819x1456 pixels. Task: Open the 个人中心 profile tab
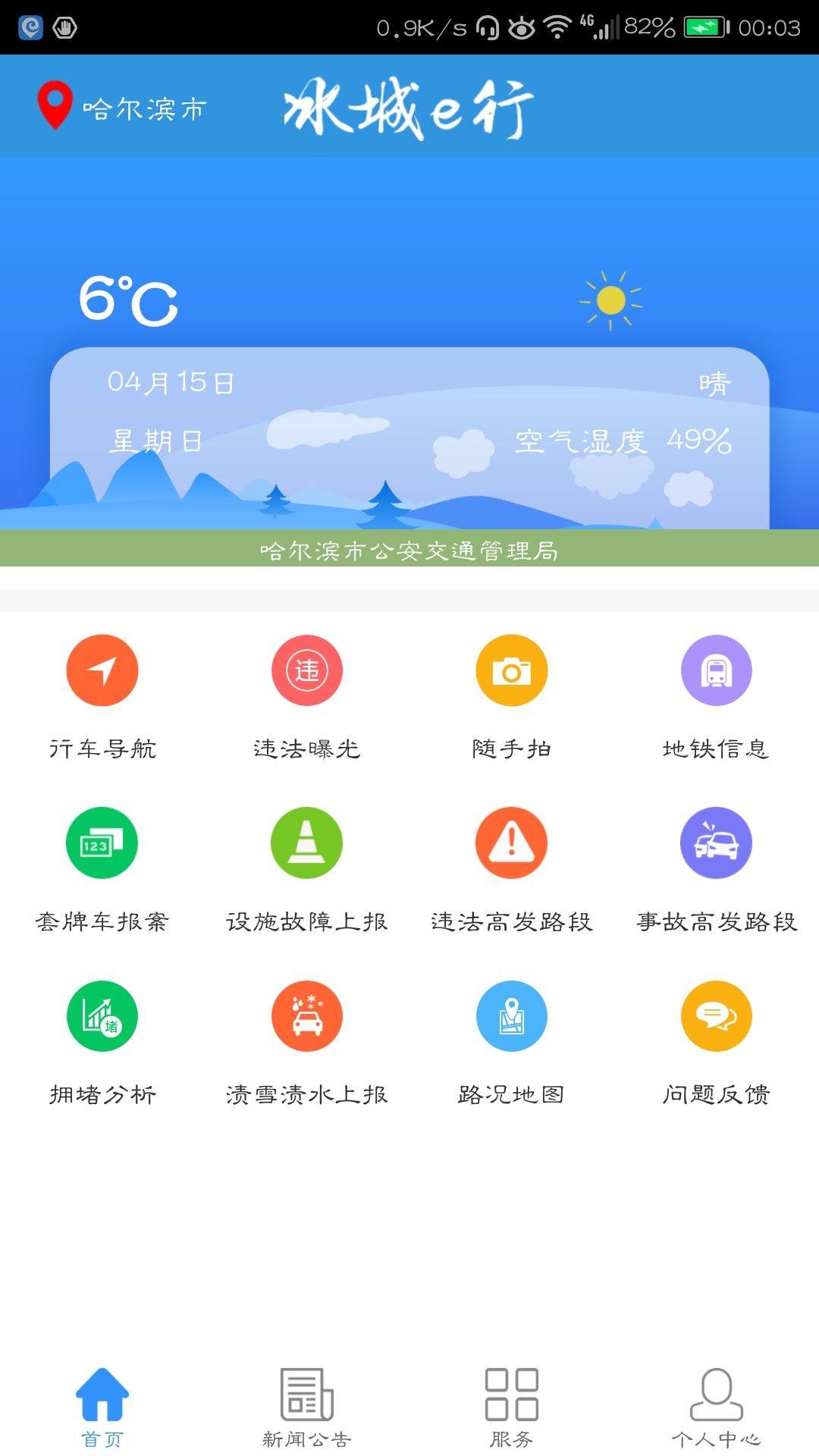(716, 1407)
